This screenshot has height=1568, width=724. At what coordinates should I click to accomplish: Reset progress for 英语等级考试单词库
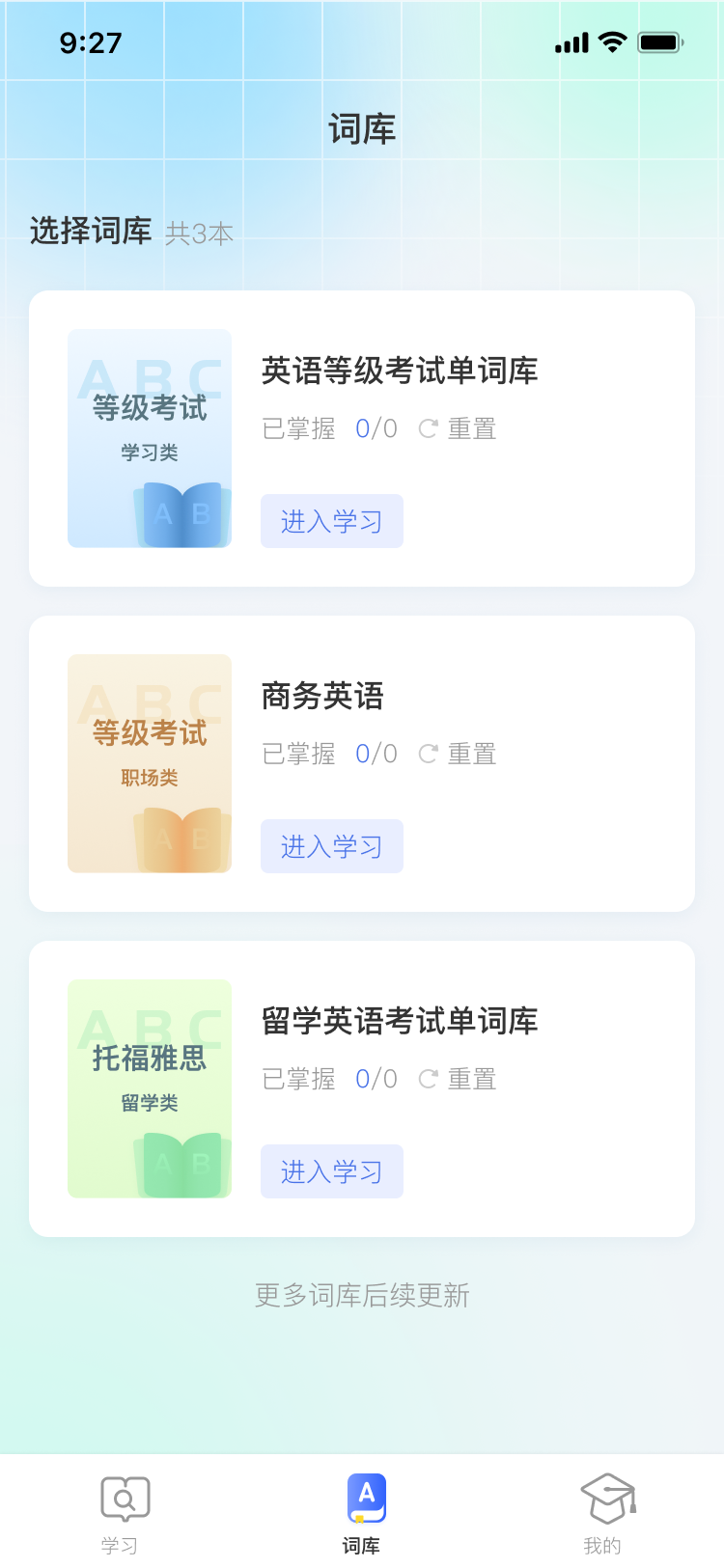458,428
